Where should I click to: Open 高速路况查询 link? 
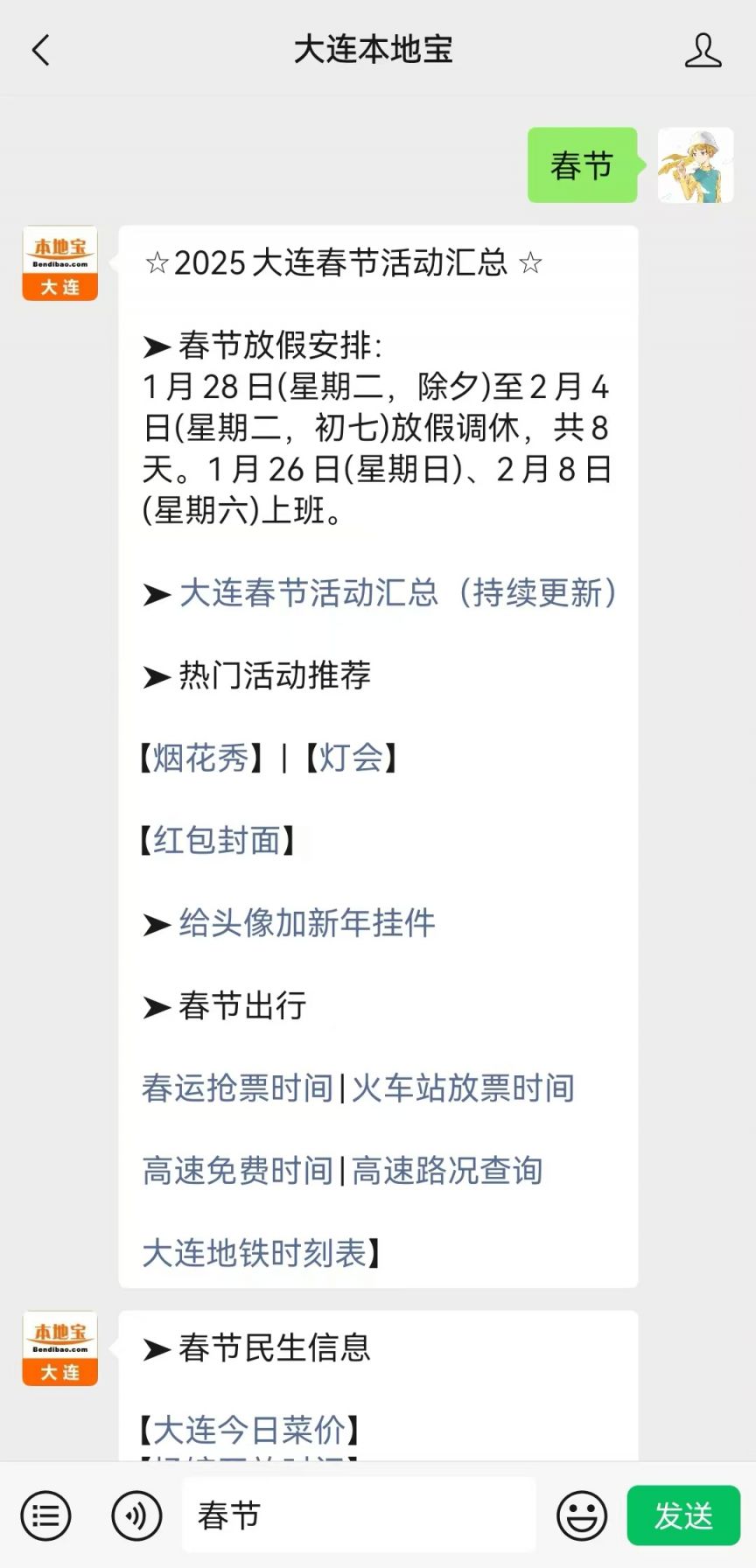447,1170
